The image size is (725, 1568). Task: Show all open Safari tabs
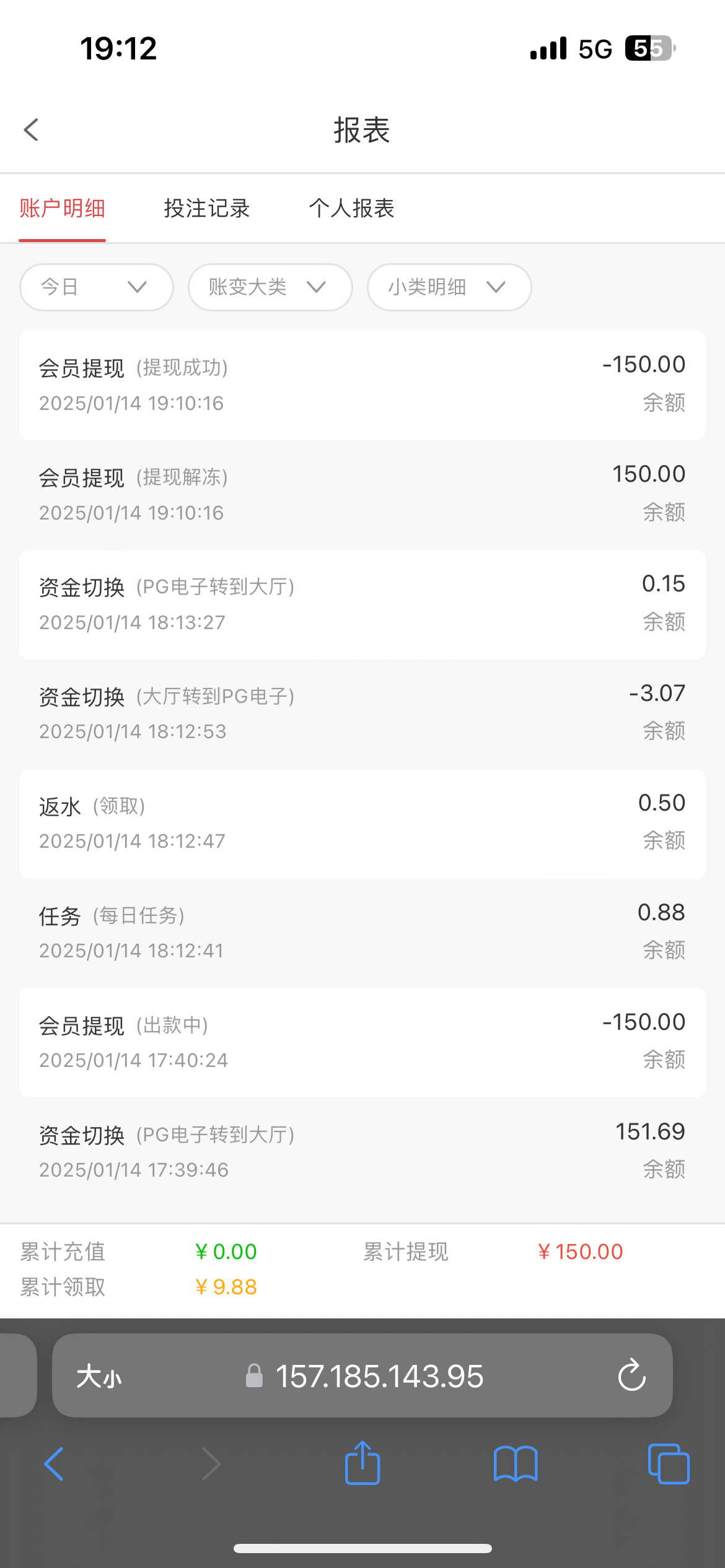click(x=669, y=1464)
